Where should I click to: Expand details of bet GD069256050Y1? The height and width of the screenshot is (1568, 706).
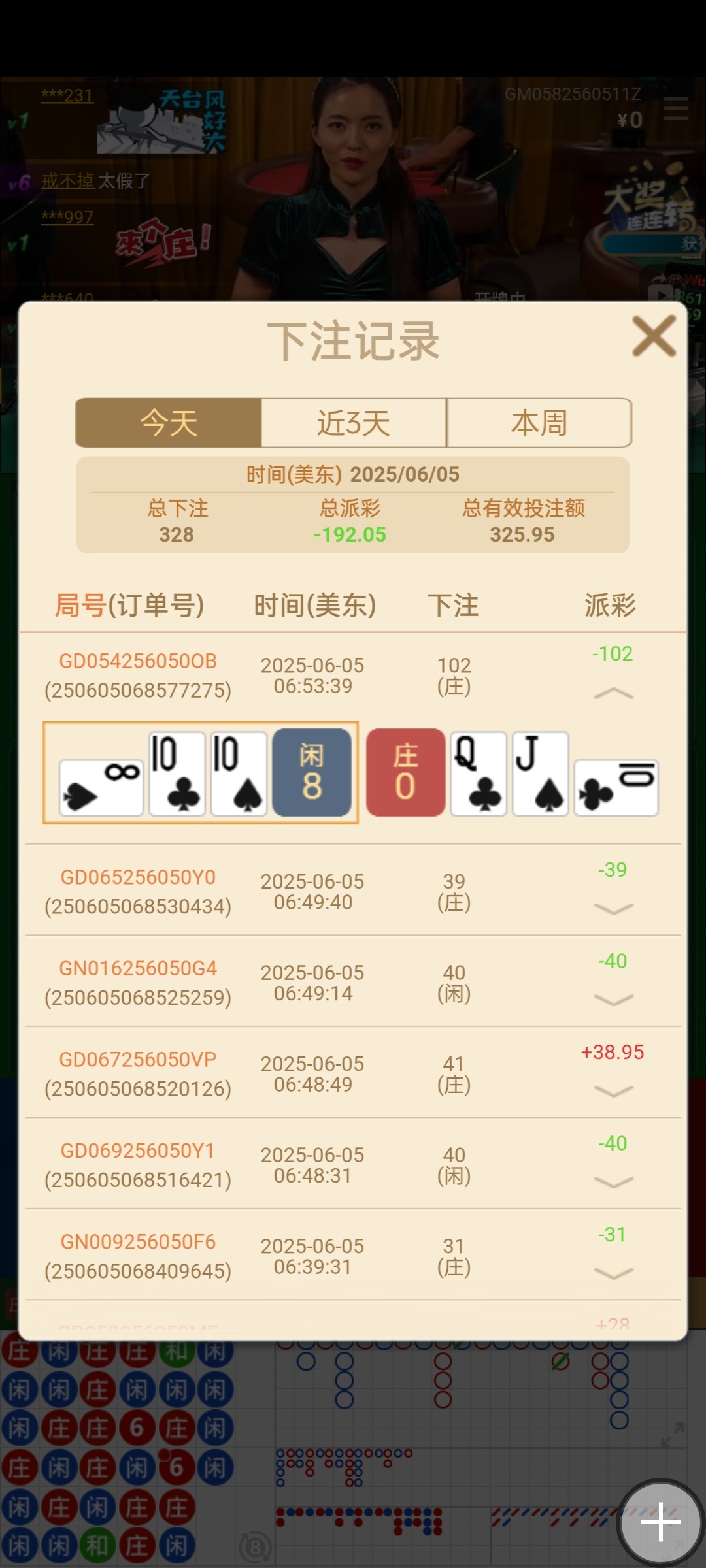[x=613, y=1182]
